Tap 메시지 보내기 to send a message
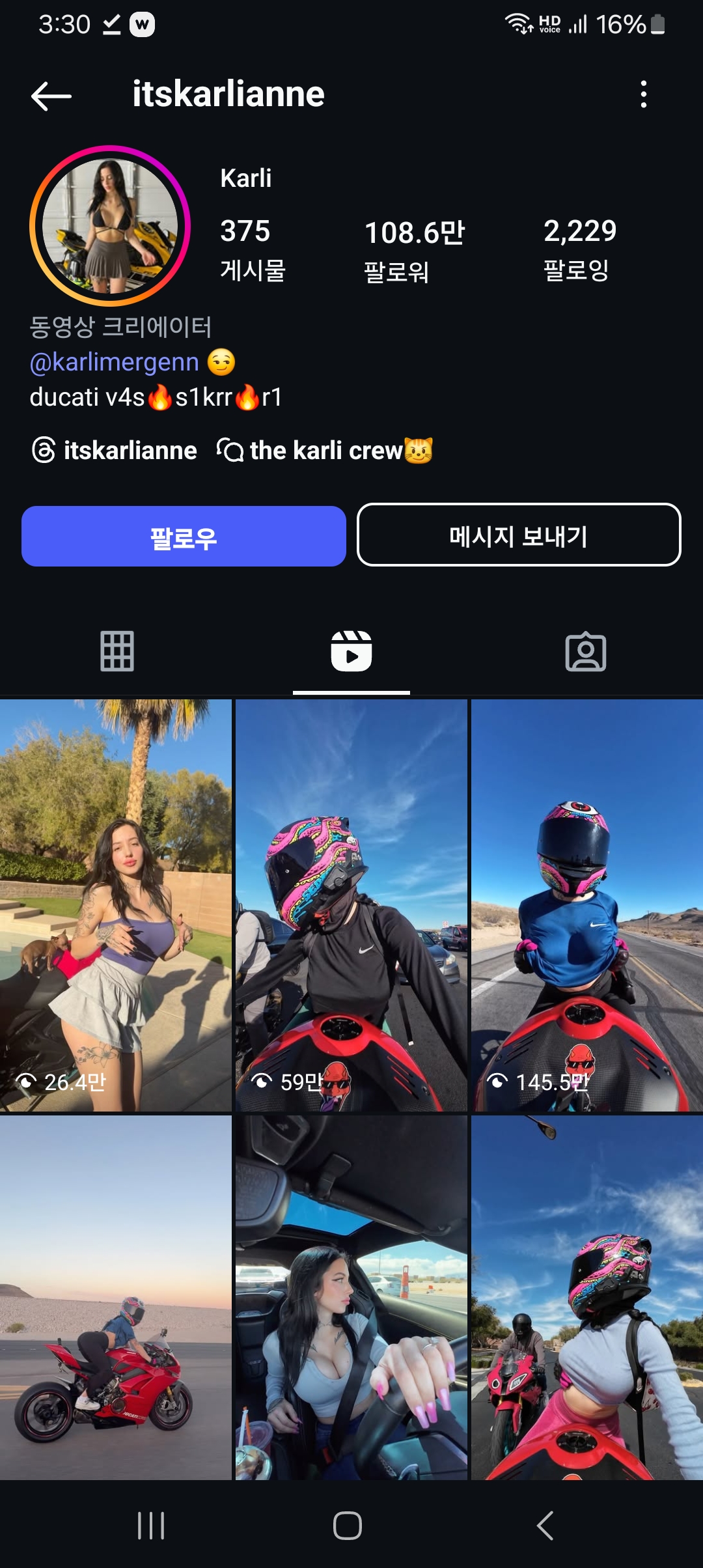The height and width of the screenshot is (1568, 703). (x=519, y=535)
